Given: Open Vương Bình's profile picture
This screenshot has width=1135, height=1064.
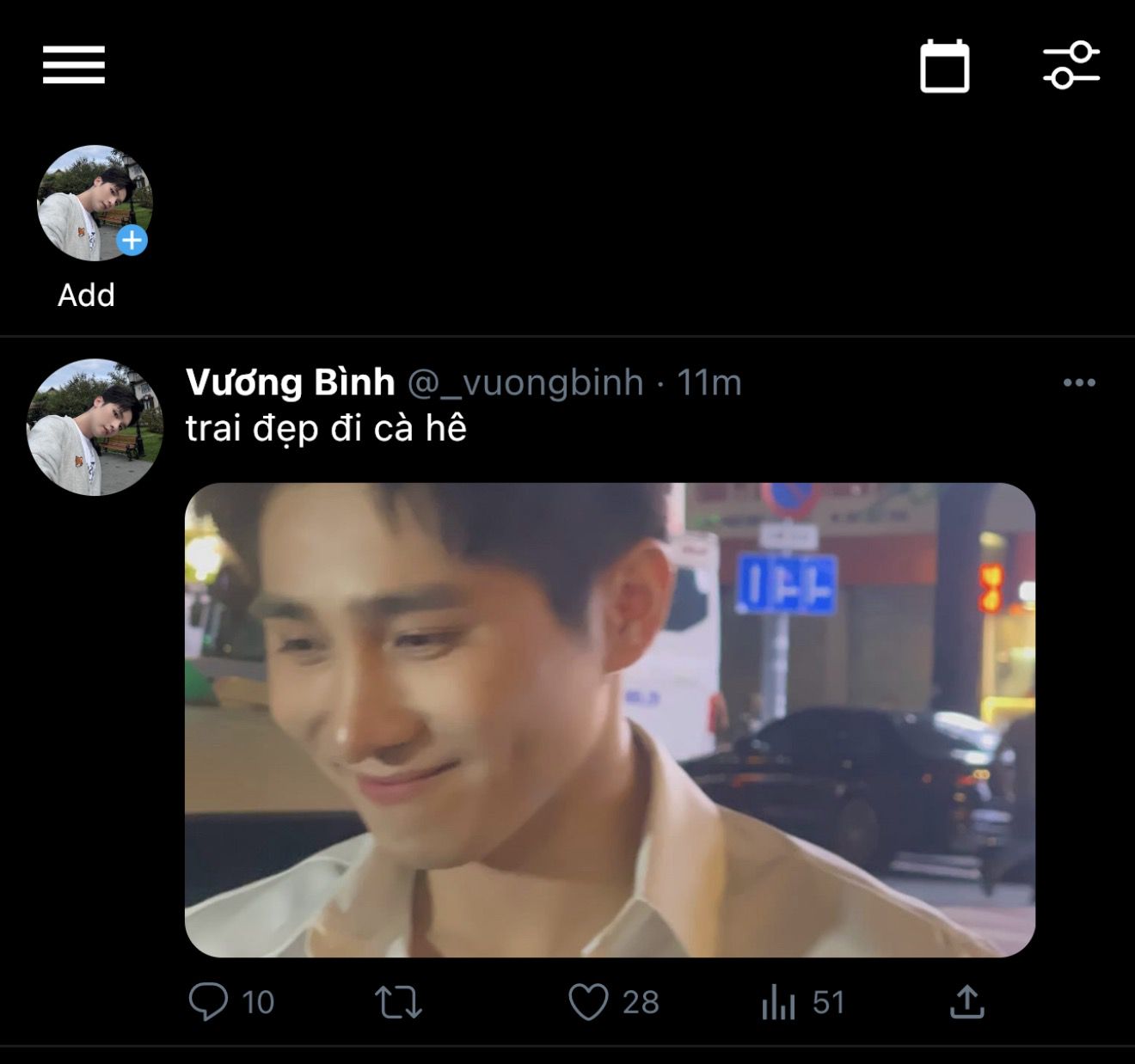Looking at the screenshot, I should click(x=95, y=427).
